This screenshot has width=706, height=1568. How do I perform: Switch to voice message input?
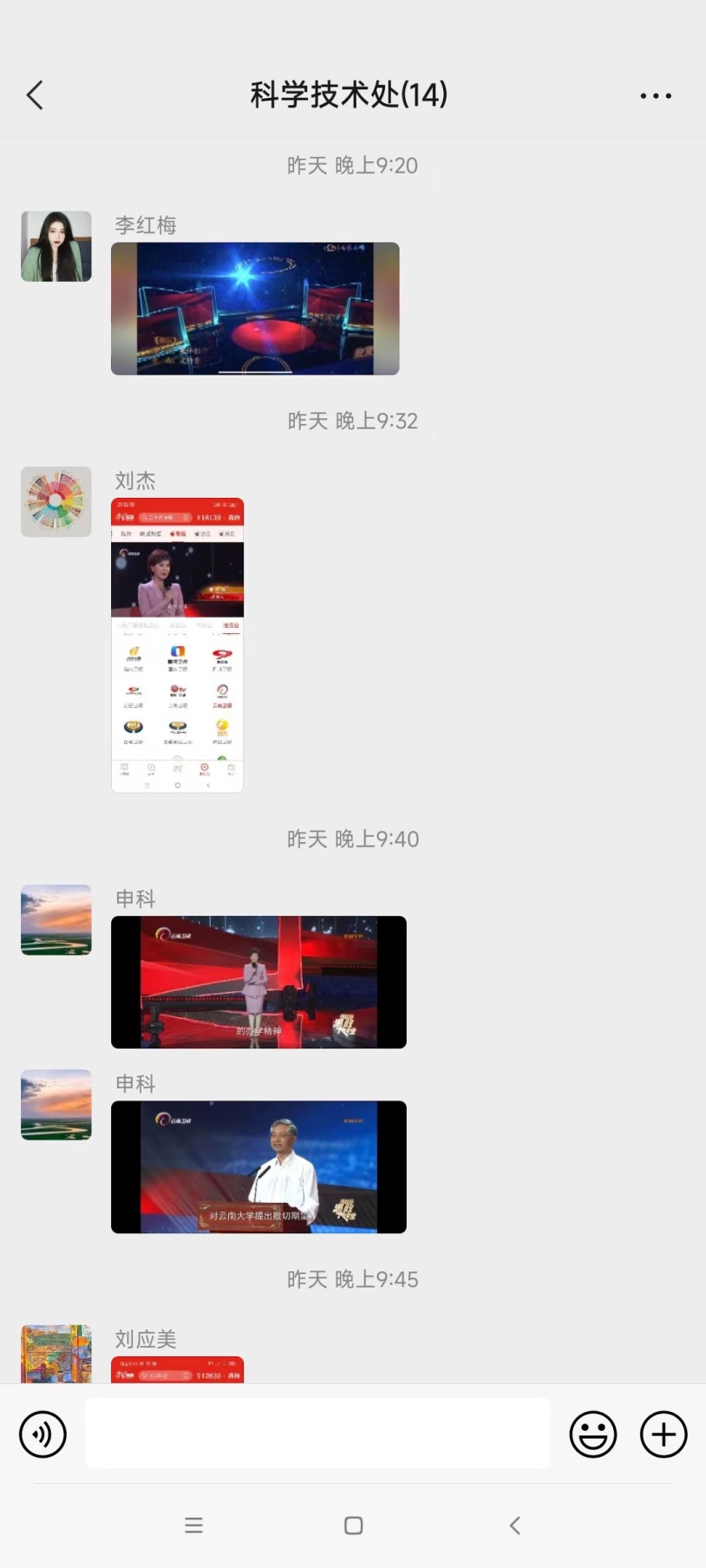click(42, 1434)
